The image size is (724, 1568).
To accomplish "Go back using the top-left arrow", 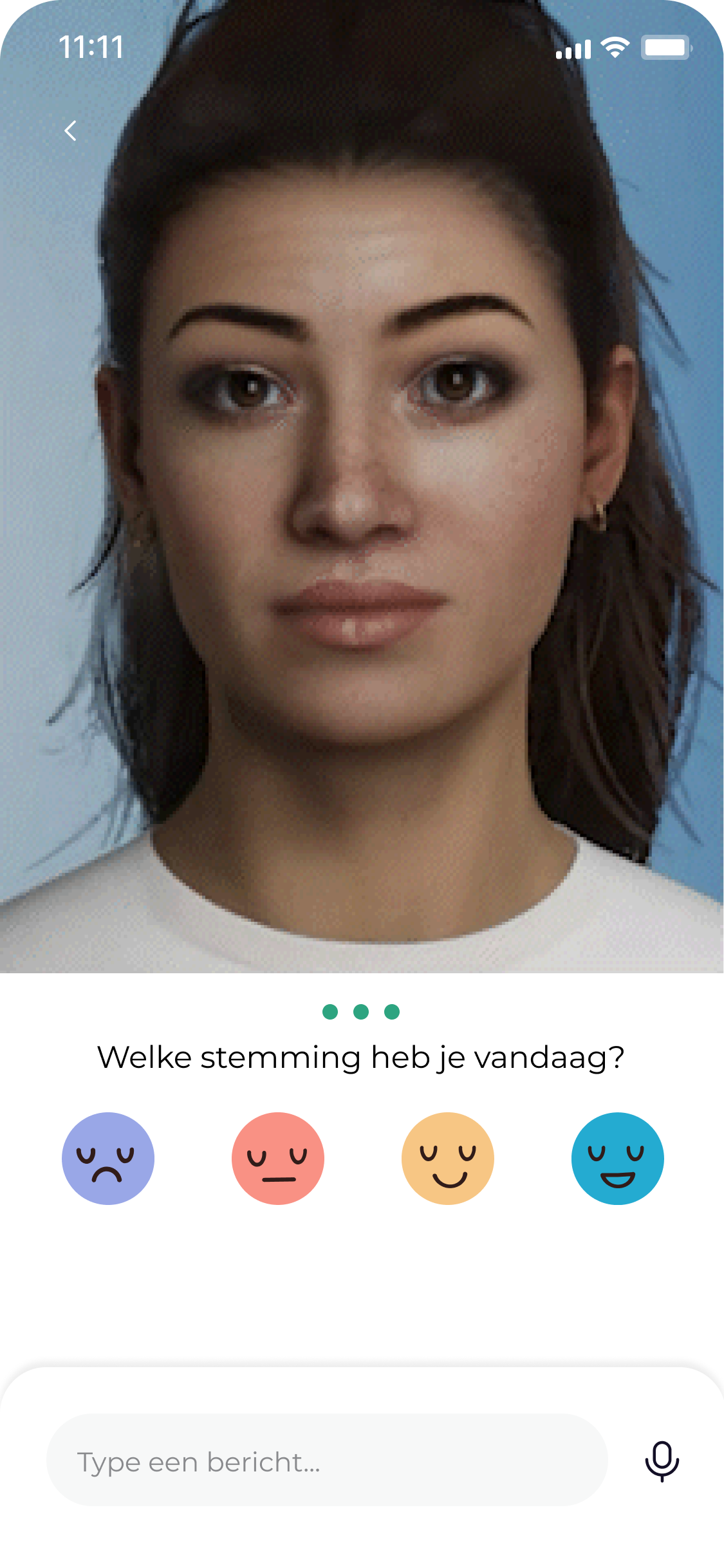I will click(x=71, y=131).
